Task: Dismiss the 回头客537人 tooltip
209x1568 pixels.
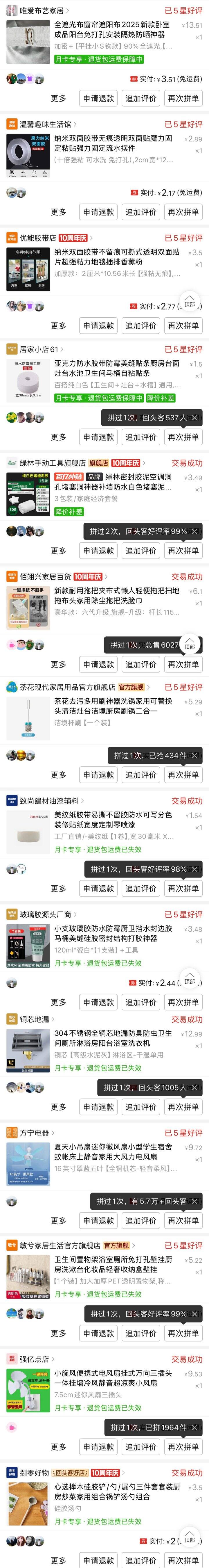Action: pos(194,418)
